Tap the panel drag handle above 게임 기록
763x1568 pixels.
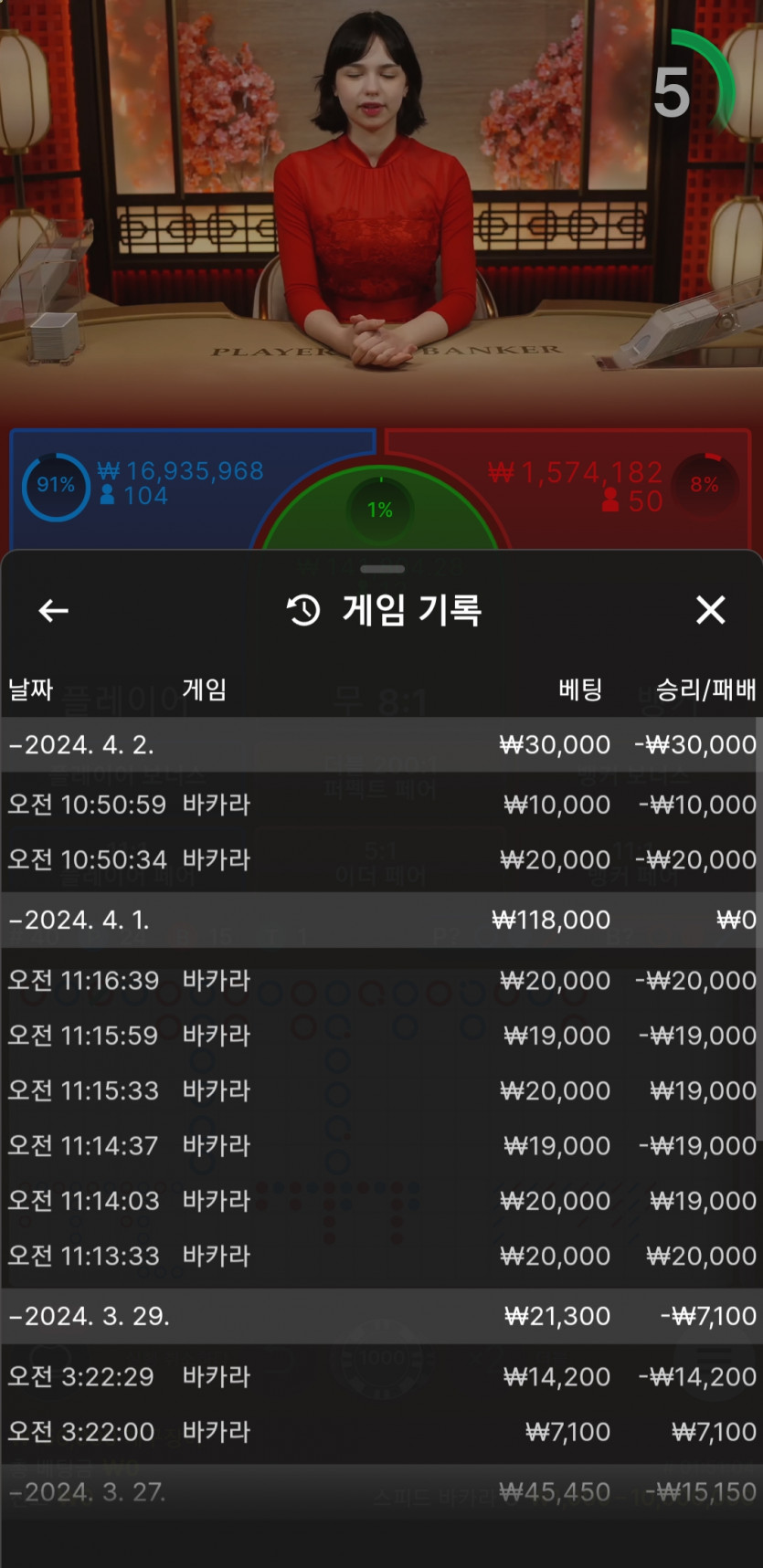[x=382, y=569]
